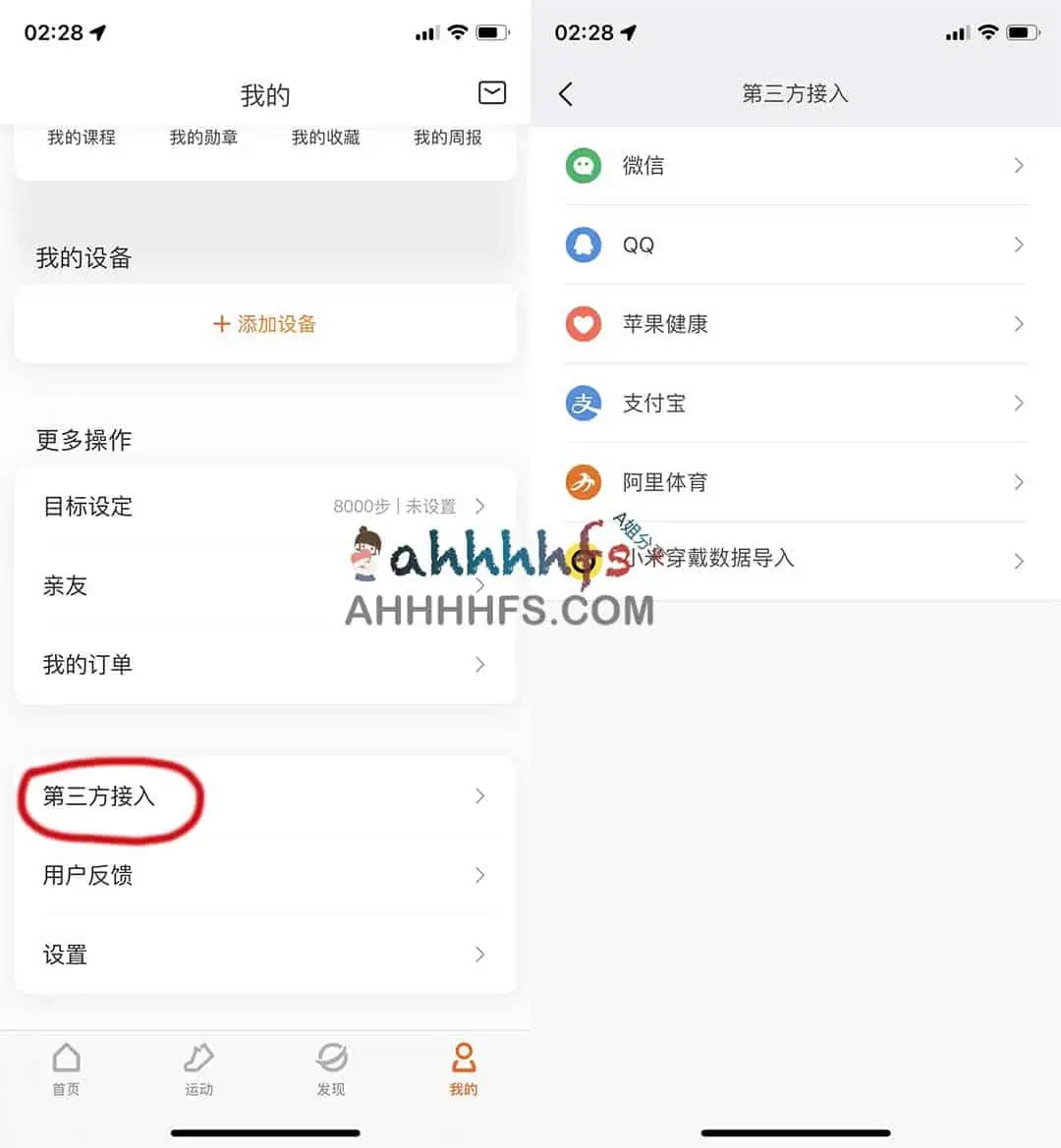
Task: Select the QQ integration icon
Action: tap(584, 245)
